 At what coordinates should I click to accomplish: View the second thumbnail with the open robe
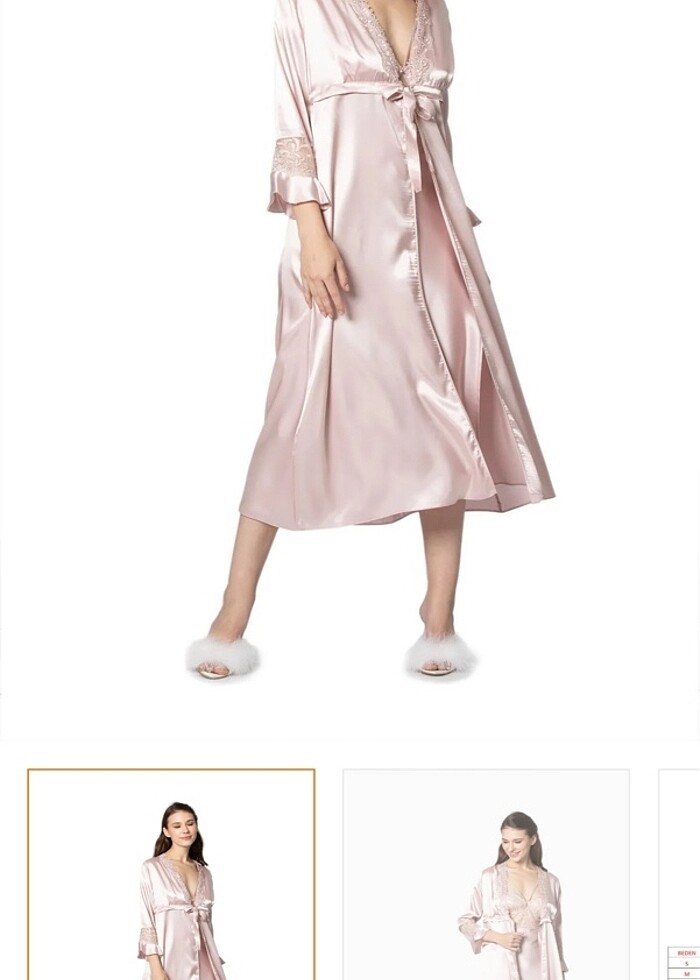486,875
